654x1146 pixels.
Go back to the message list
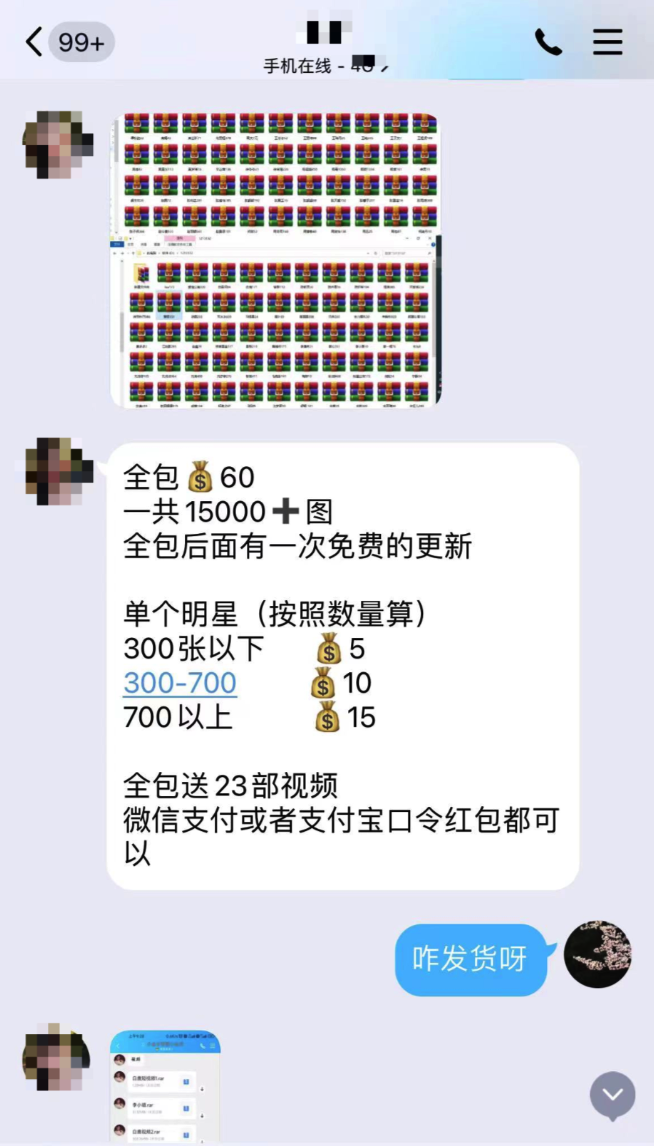35,42
